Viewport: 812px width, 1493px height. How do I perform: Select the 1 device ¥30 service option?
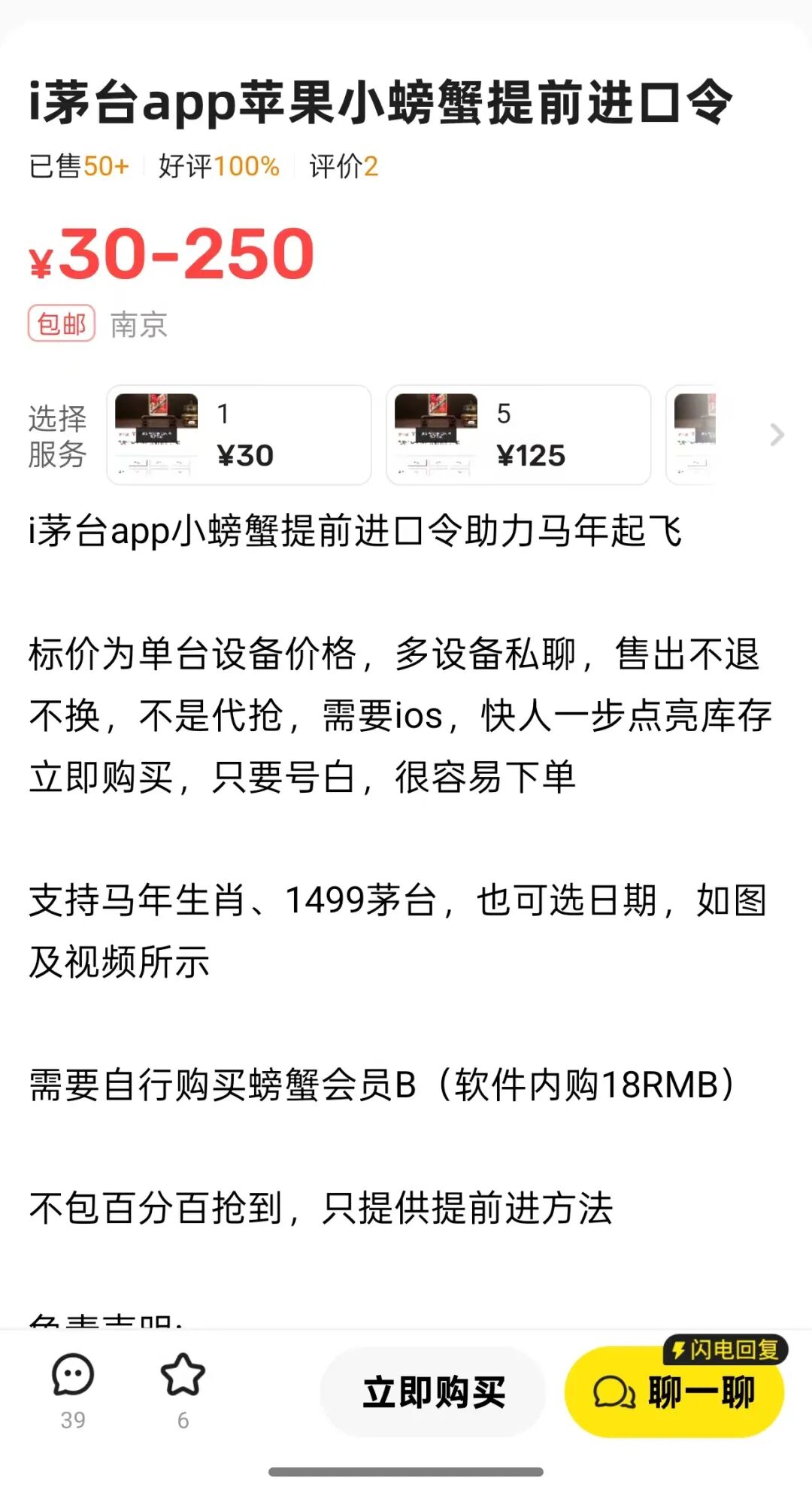point(238,435)
